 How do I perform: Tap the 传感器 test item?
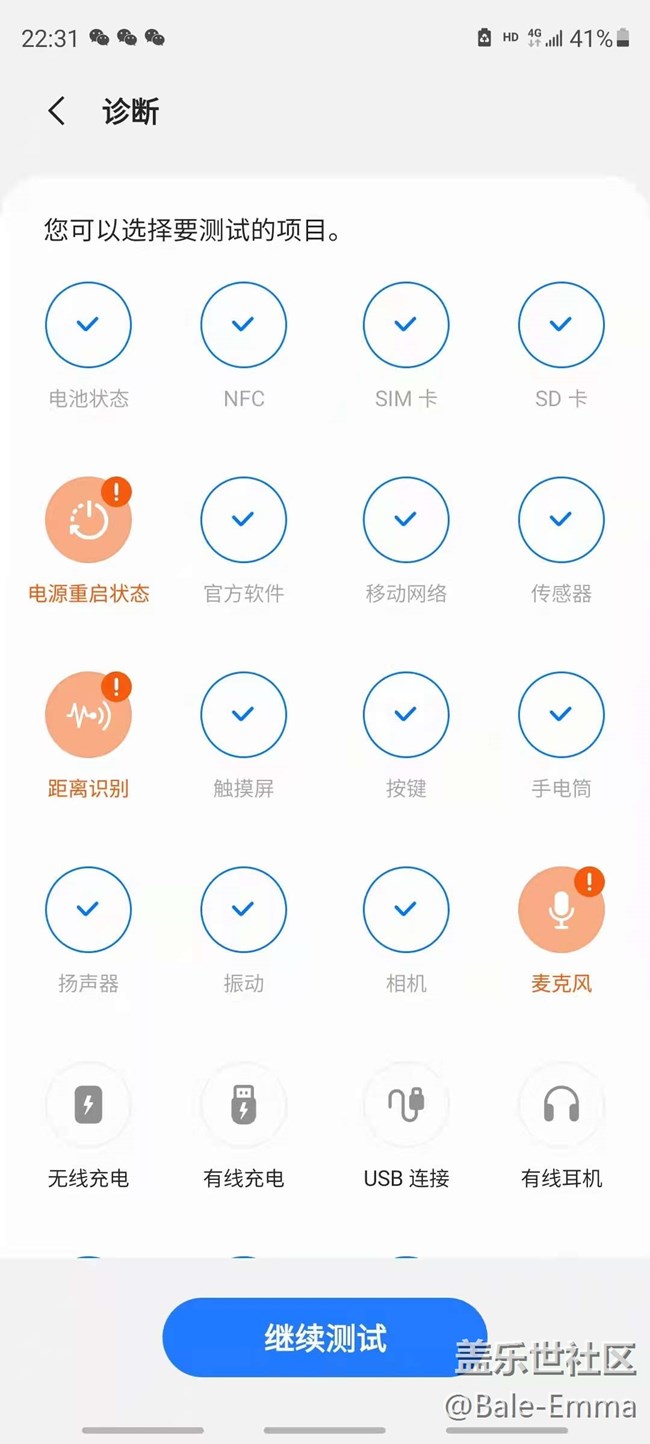(561, 520)
